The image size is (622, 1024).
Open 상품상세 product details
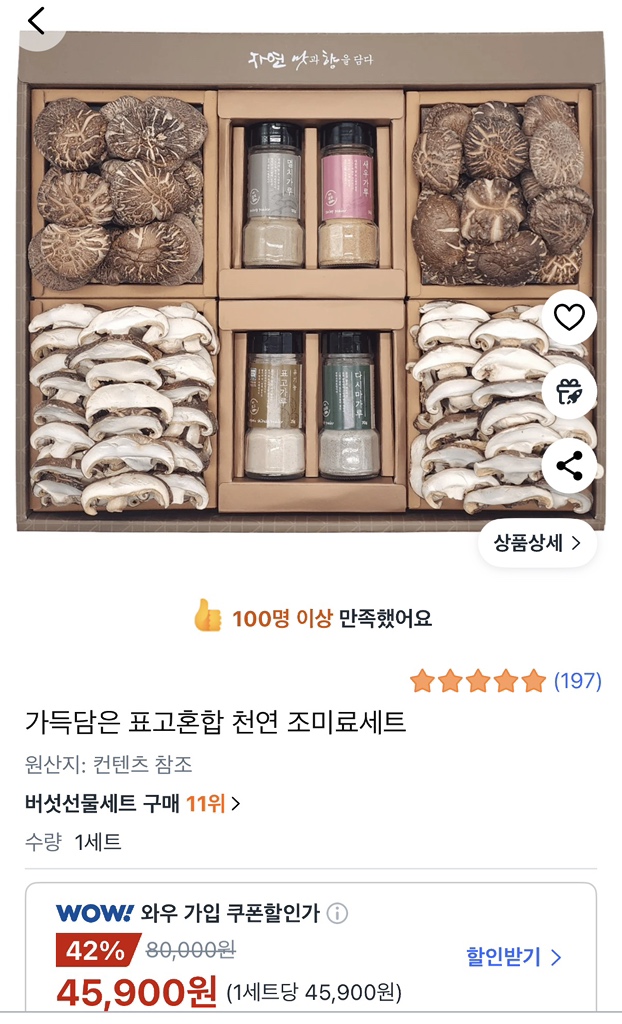(x=537, y=543)
